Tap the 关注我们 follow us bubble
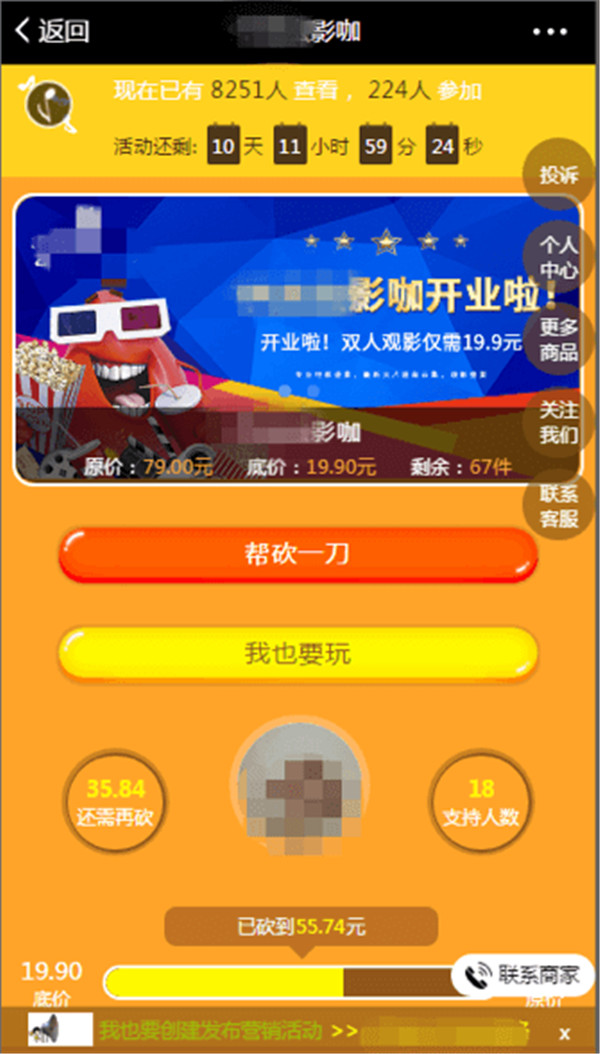This screenshot has height=1054, width=600. click(559, 422)
